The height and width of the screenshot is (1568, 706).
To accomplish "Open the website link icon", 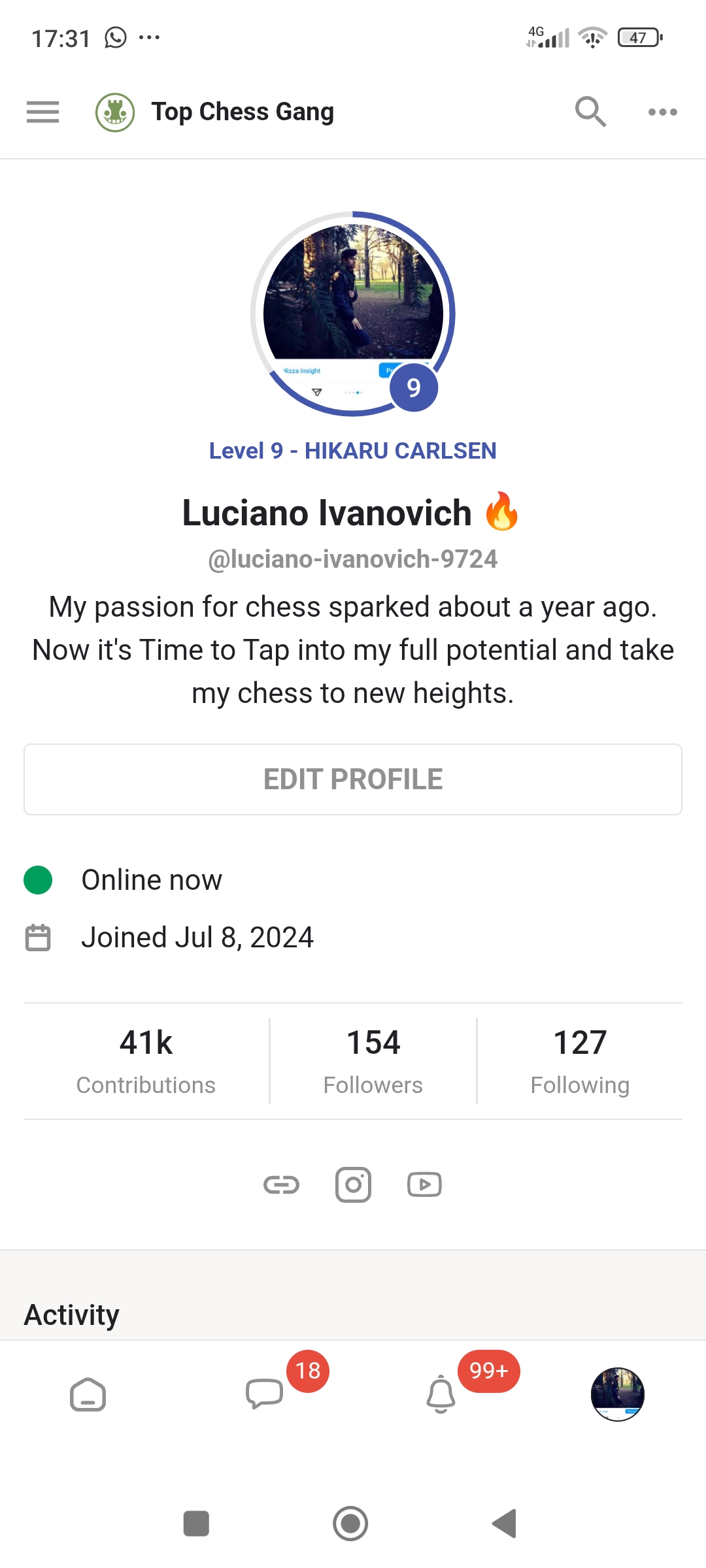I will click(x=281, y=1184).
